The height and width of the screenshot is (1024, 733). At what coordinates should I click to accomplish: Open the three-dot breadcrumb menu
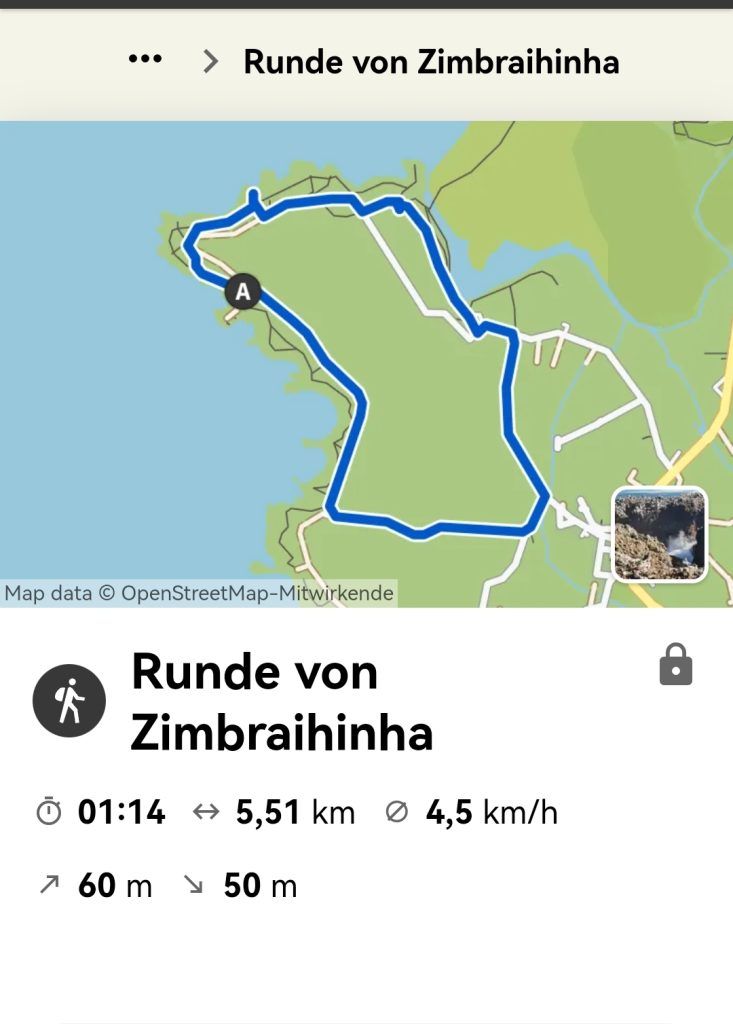145,60
